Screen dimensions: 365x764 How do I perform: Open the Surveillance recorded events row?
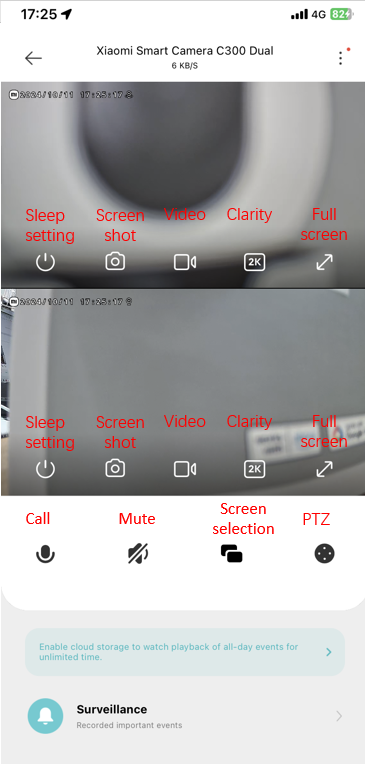[185, 716]
